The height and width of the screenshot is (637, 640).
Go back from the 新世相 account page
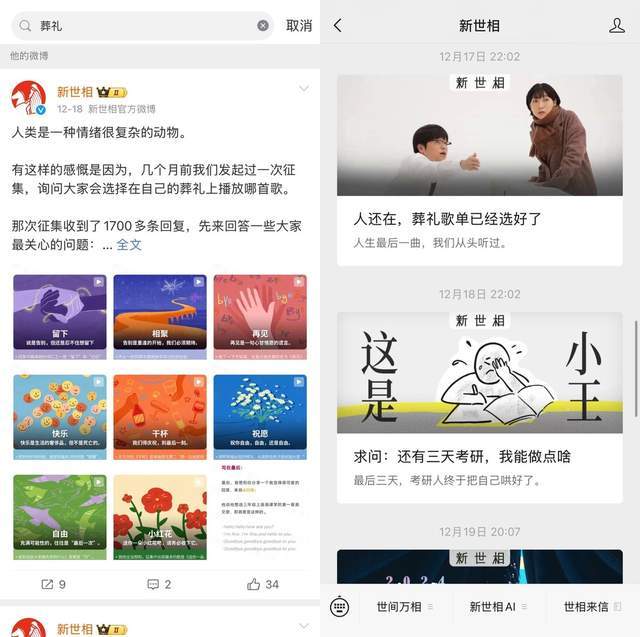click(x=338, y=26)
